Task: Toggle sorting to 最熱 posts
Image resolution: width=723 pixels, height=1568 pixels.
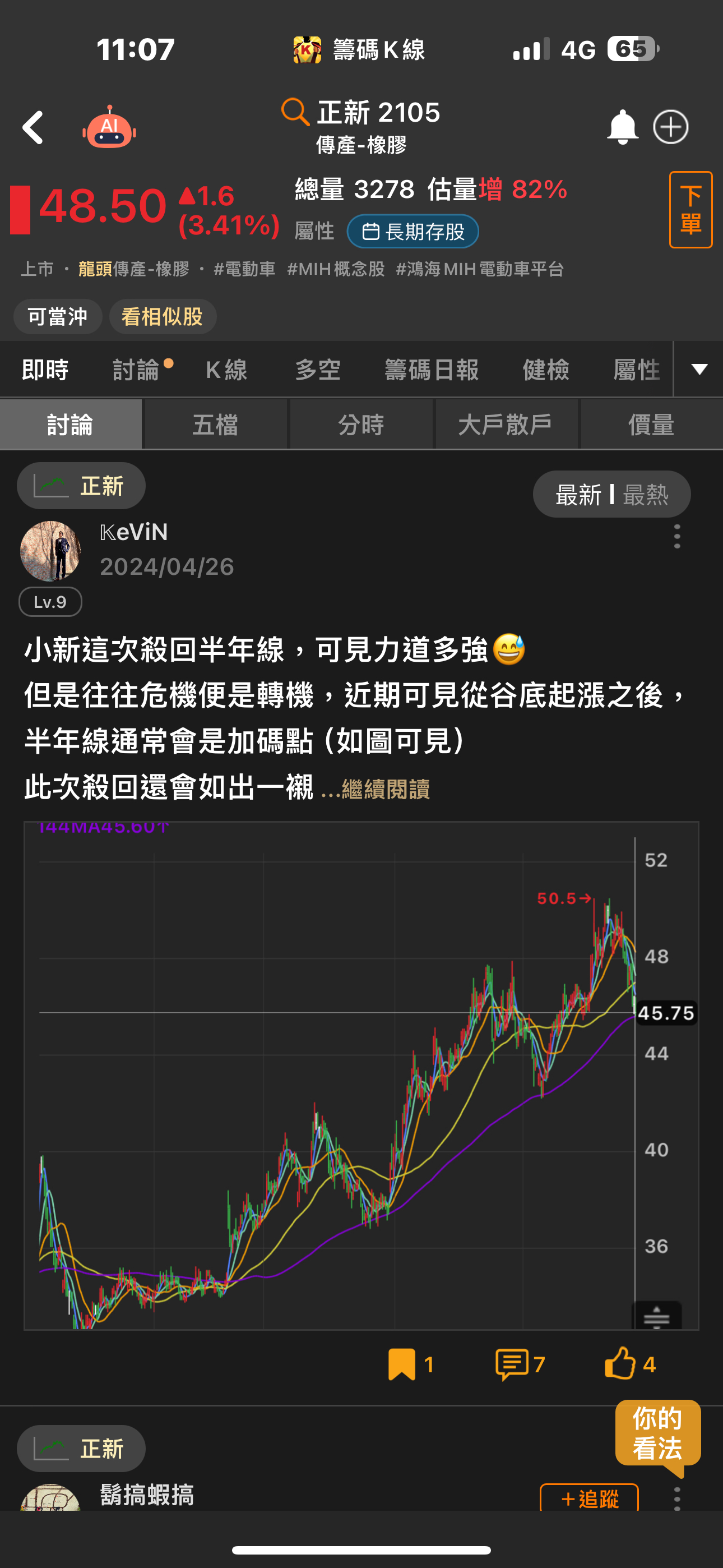Action: click(647, 494)
